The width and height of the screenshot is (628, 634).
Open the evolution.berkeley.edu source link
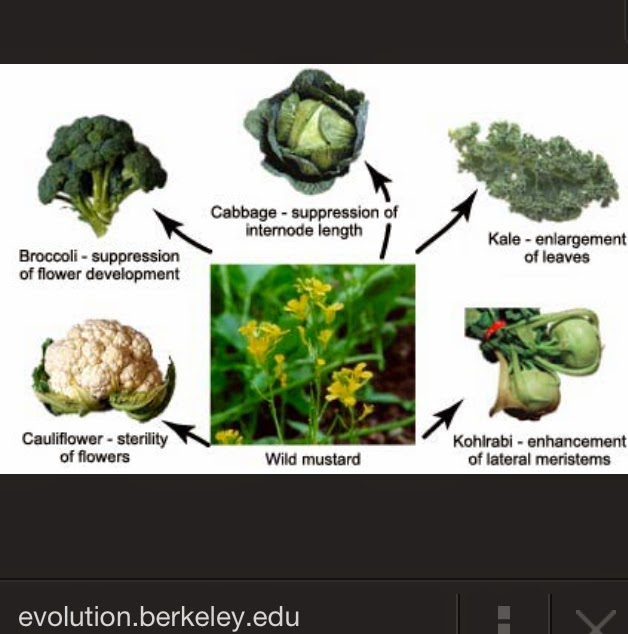tap(159, 617)
